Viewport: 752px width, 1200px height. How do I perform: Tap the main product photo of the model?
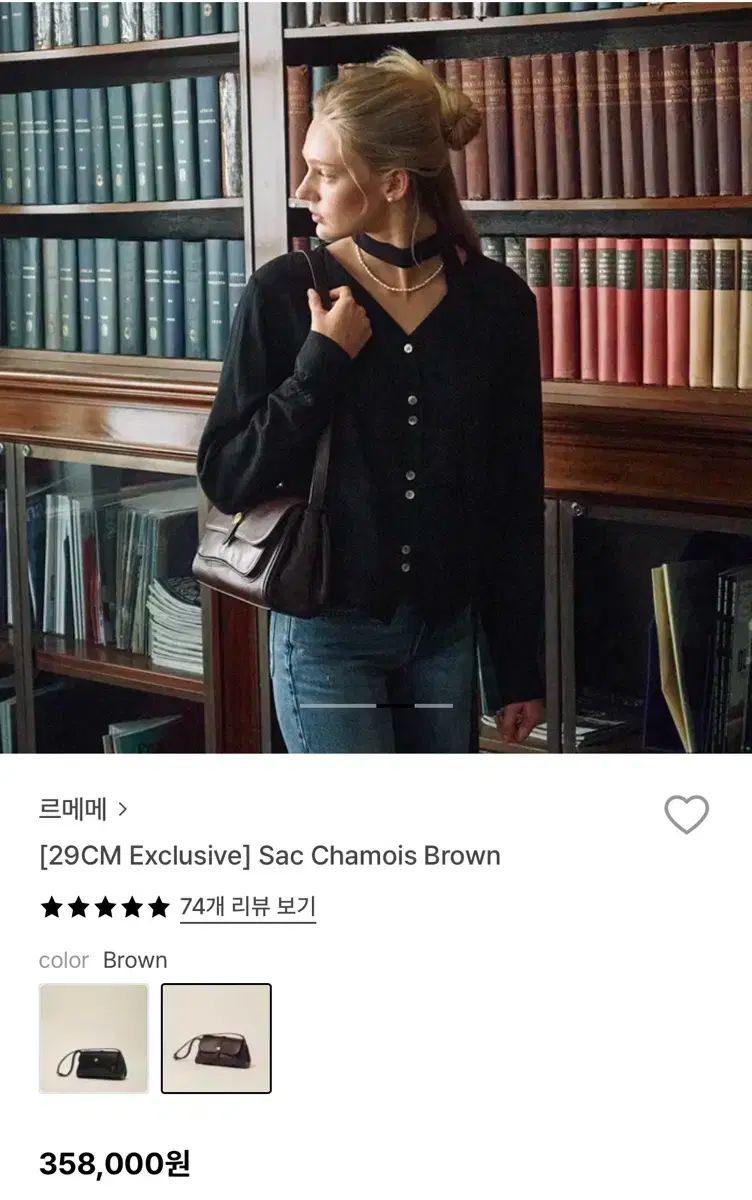click(376, 380)
